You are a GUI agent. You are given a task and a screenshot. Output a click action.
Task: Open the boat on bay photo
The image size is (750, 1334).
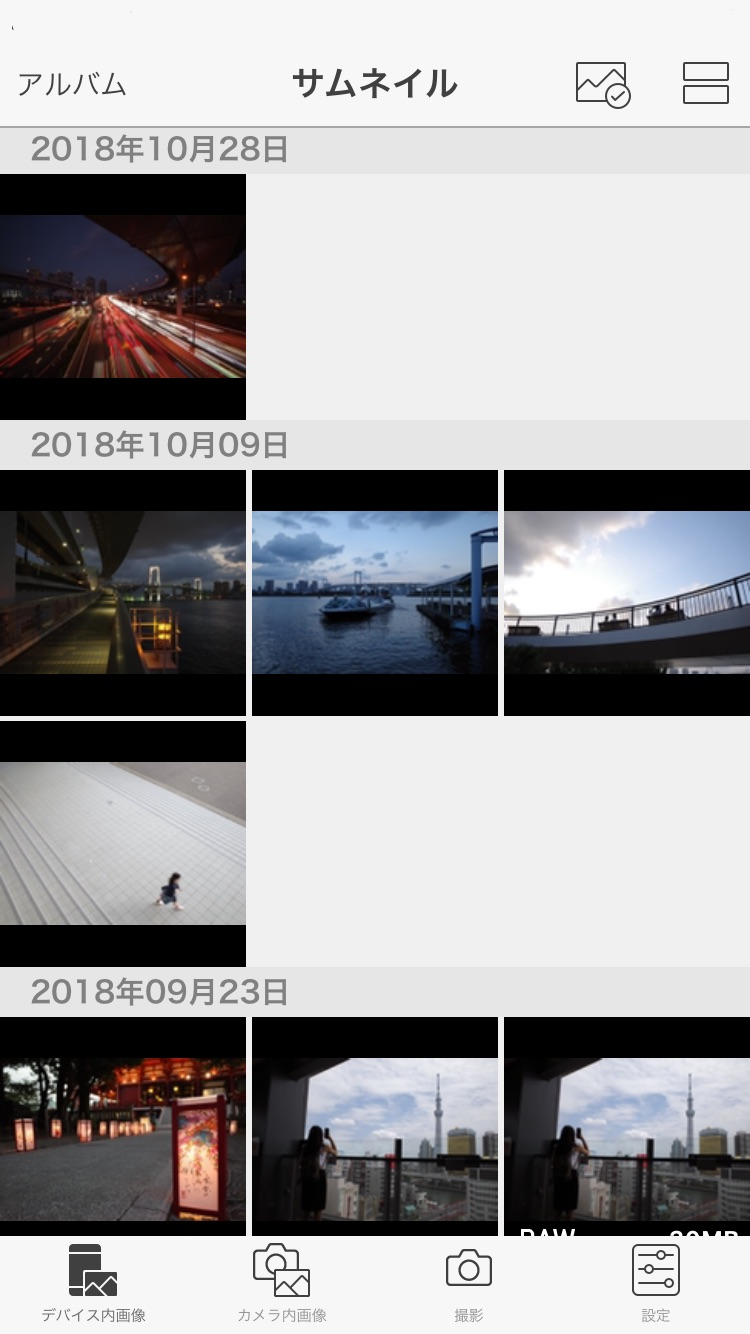pyautogui.click(x=375, y=593)
